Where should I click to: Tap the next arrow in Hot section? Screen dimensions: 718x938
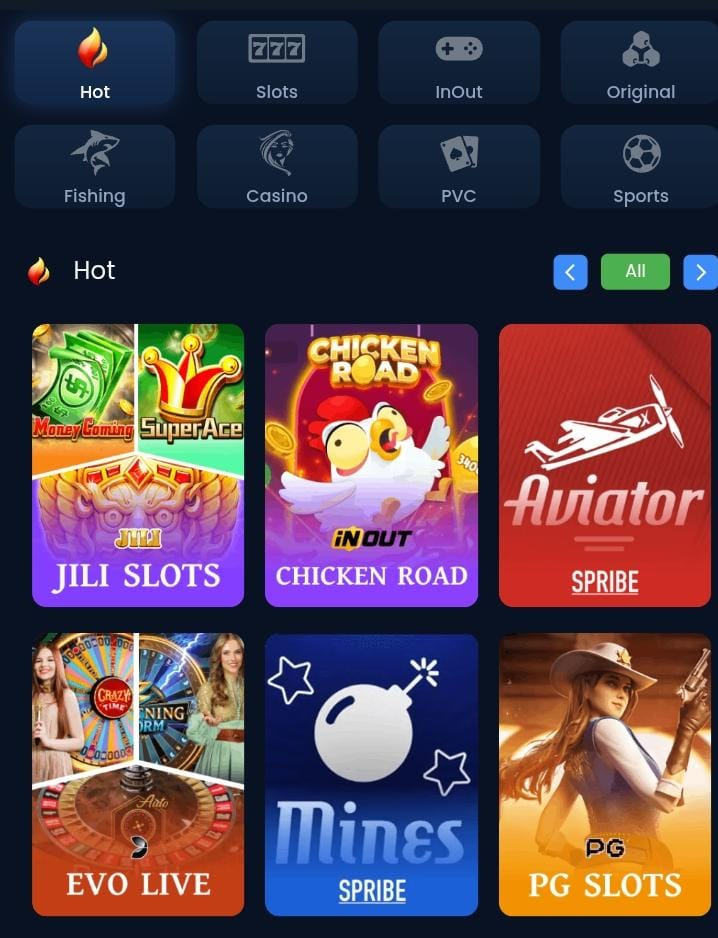[x=700, y=272]
